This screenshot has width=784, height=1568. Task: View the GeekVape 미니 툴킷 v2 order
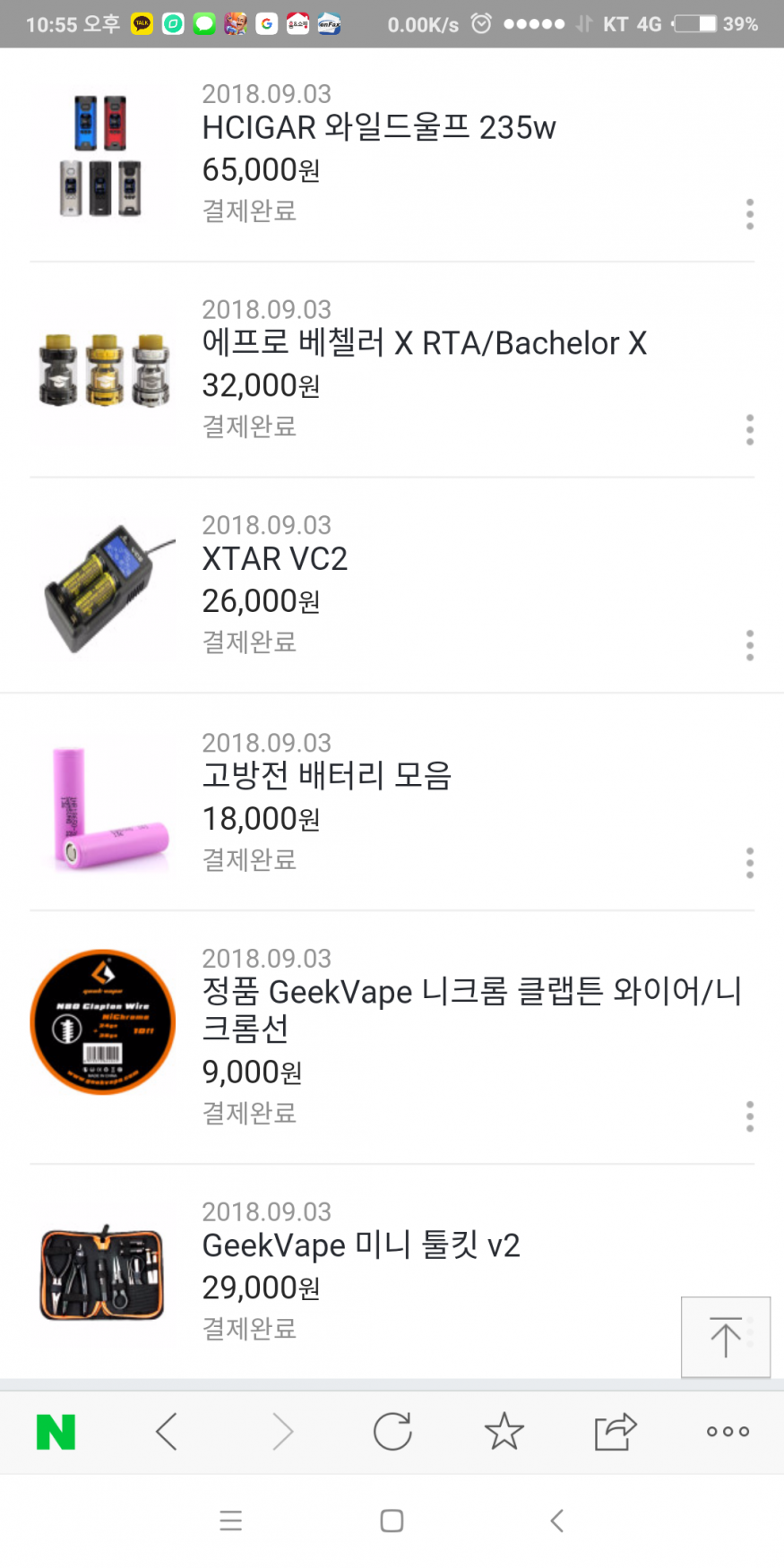tap(360, 1245)
